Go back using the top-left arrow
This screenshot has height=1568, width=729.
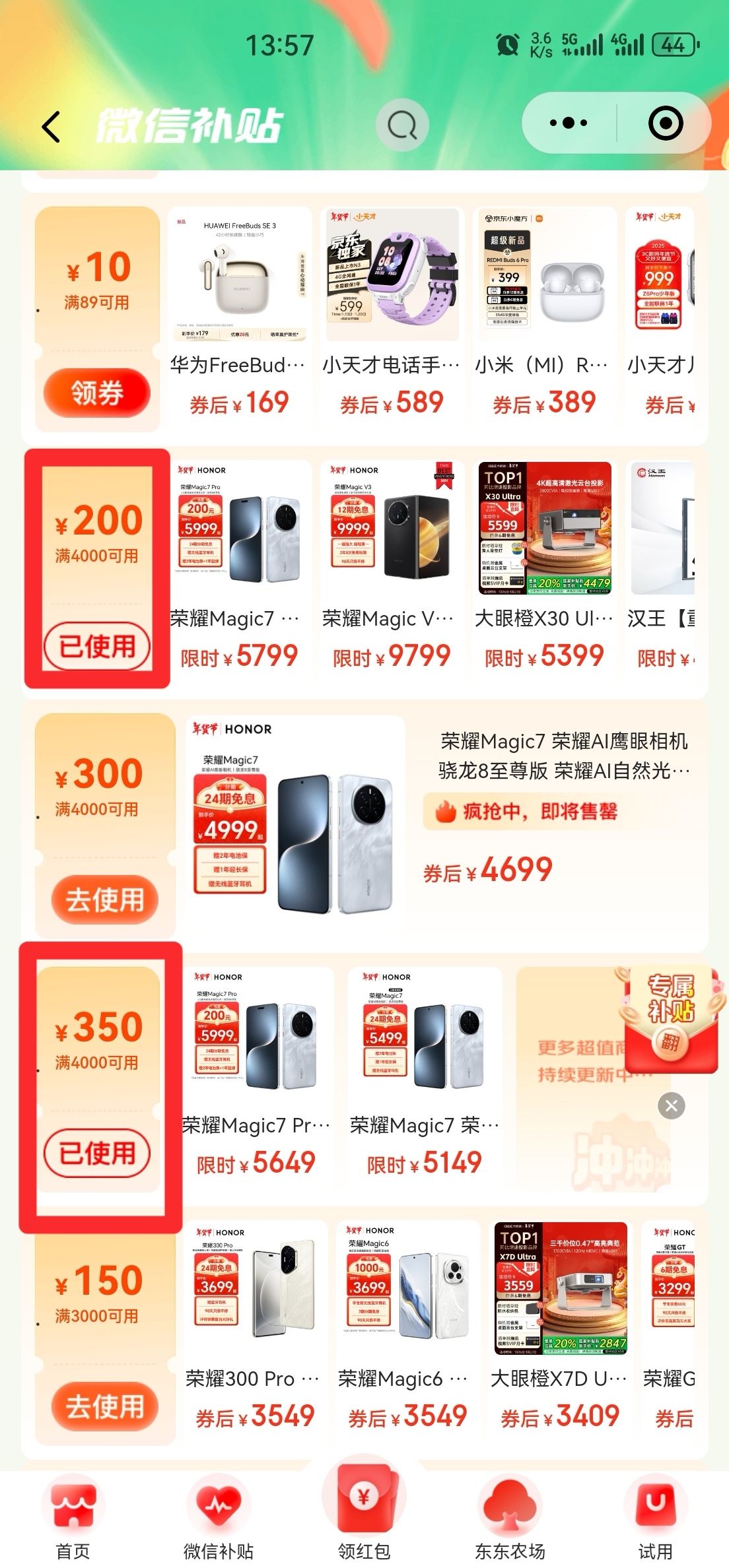52,125
